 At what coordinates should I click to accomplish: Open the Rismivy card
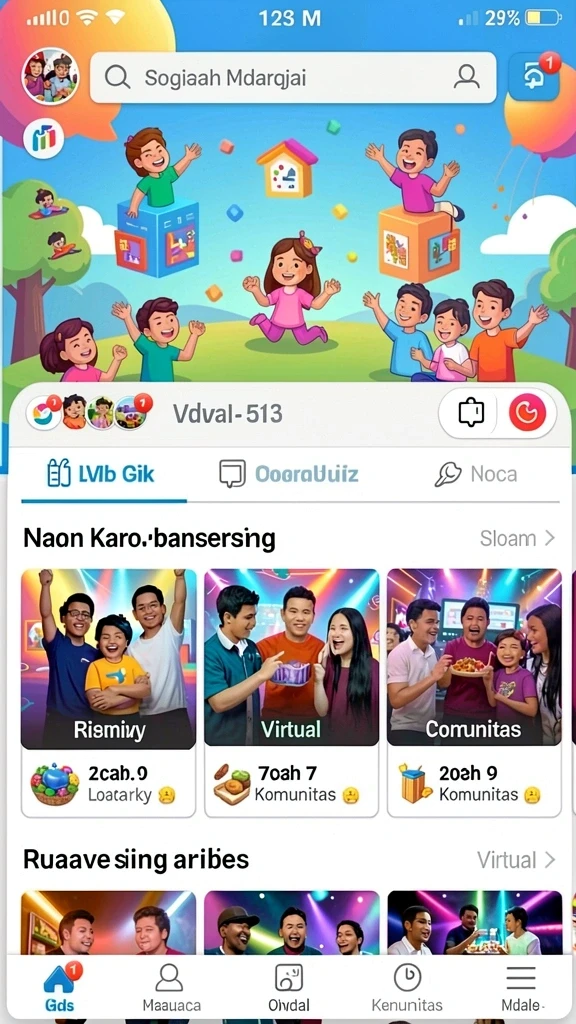(x=108, y=693)
